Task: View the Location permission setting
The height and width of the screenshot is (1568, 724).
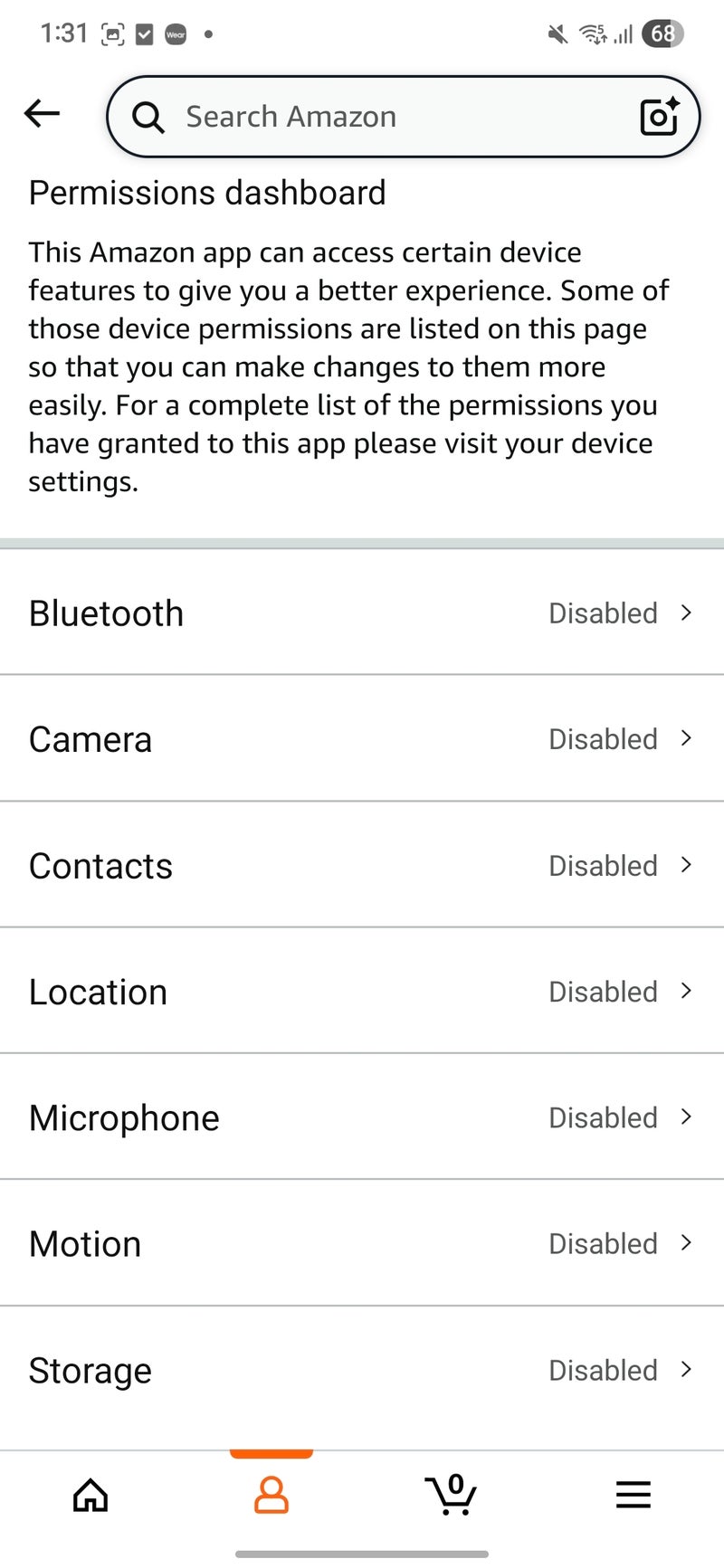Action: click(362, 992)
